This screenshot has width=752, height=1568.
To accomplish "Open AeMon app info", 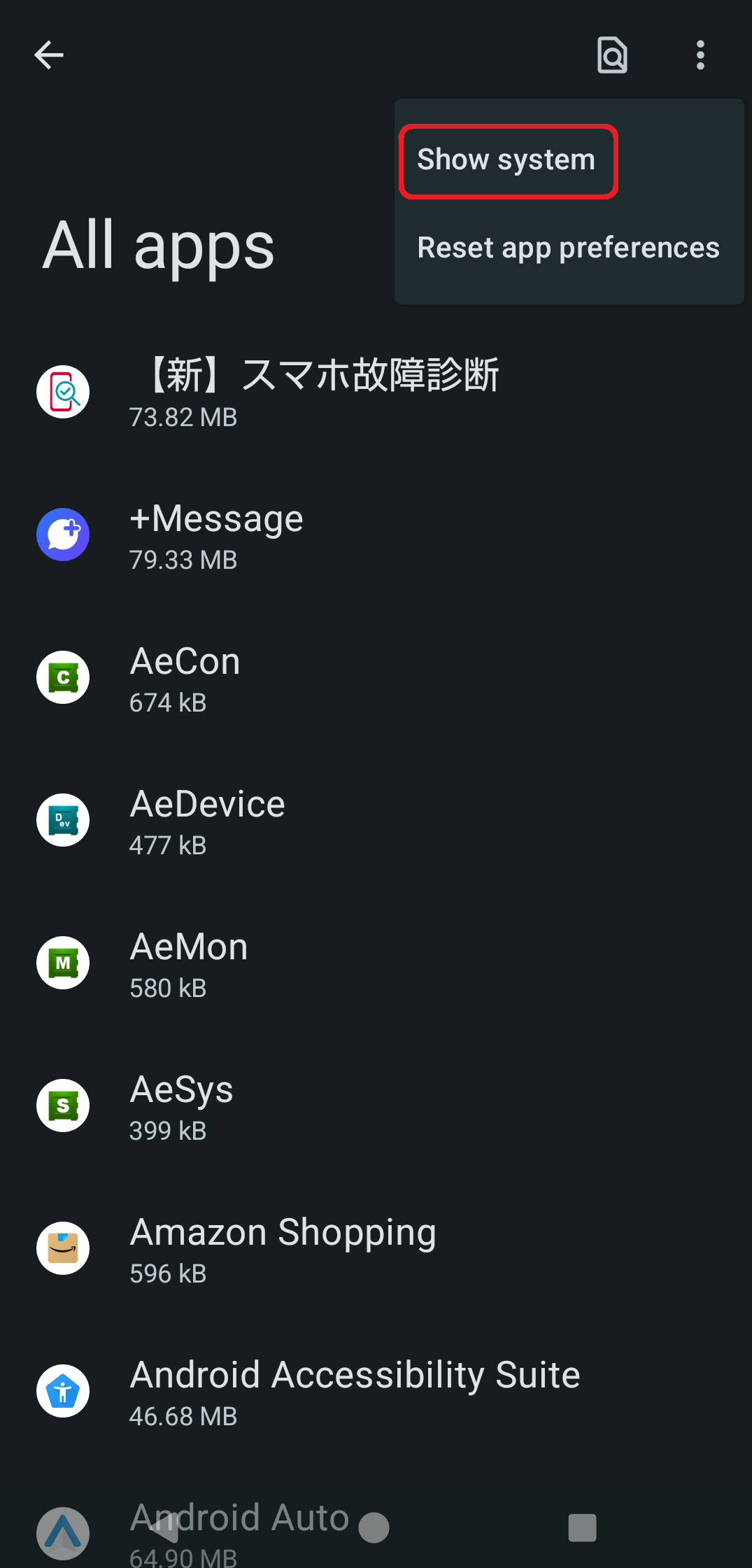I will point(376,963).
